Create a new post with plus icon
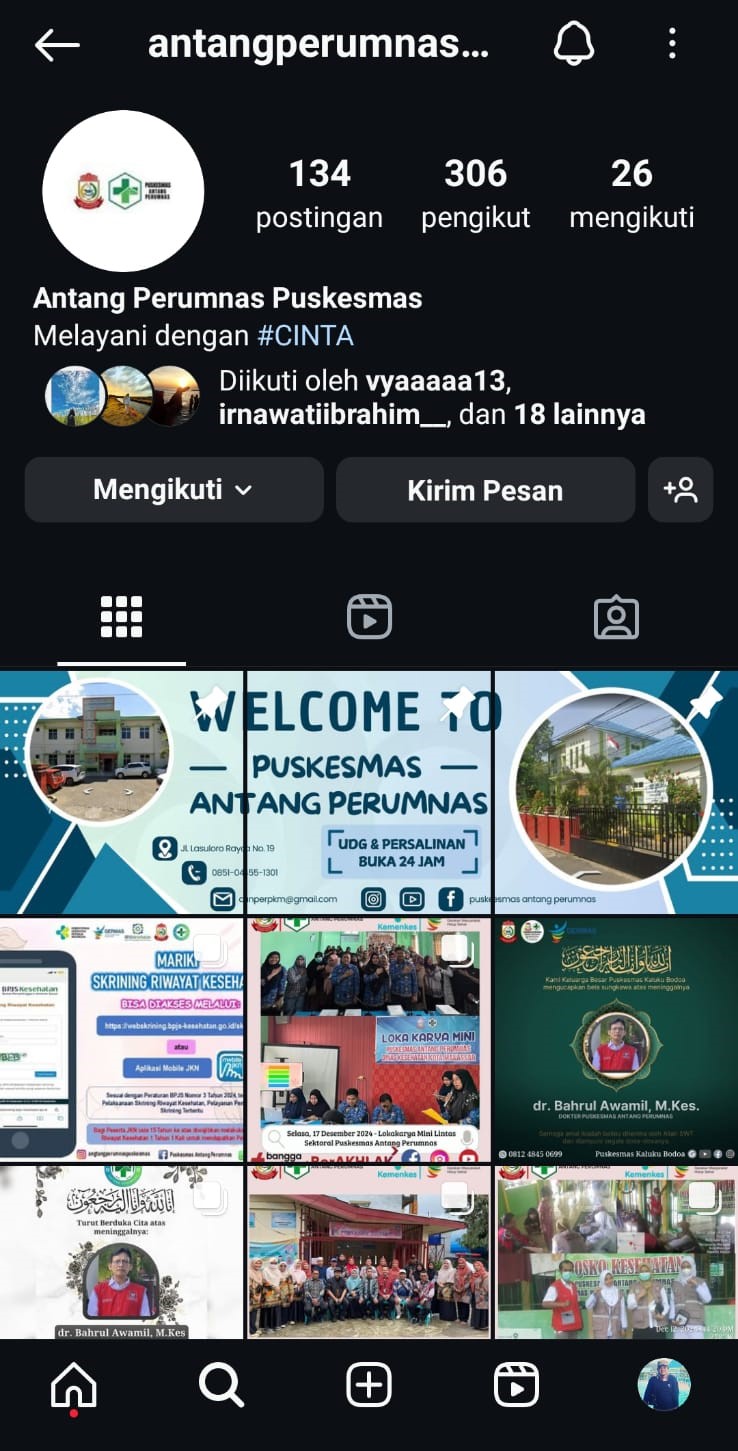This screenshot has width=738, height=1451. pos(369,1386)
